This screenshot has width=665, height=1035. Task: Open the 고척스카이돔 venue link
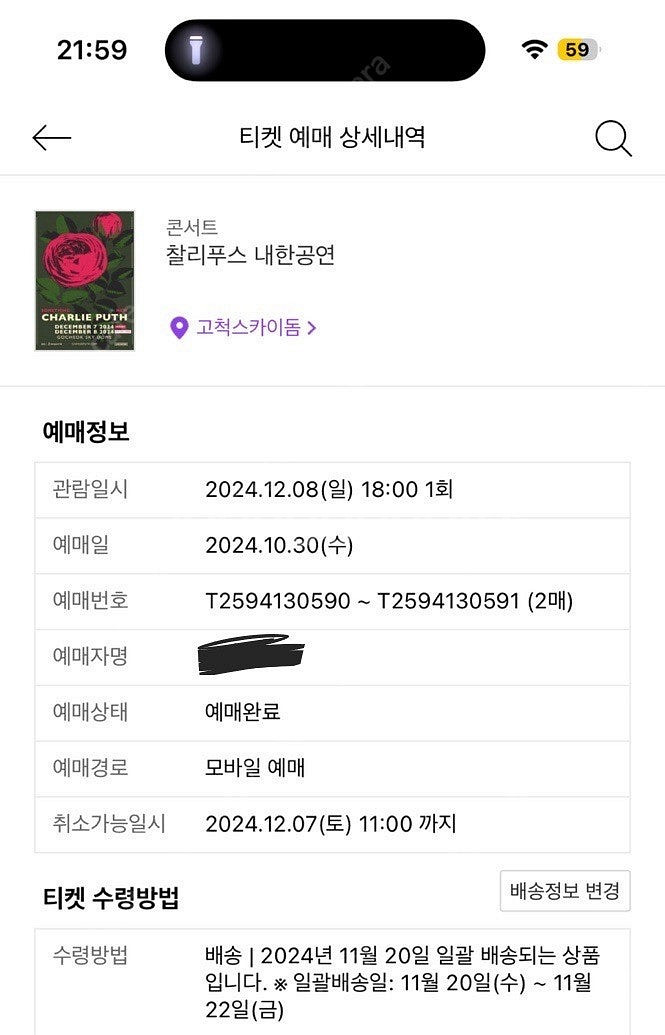[x=244, y=327]
